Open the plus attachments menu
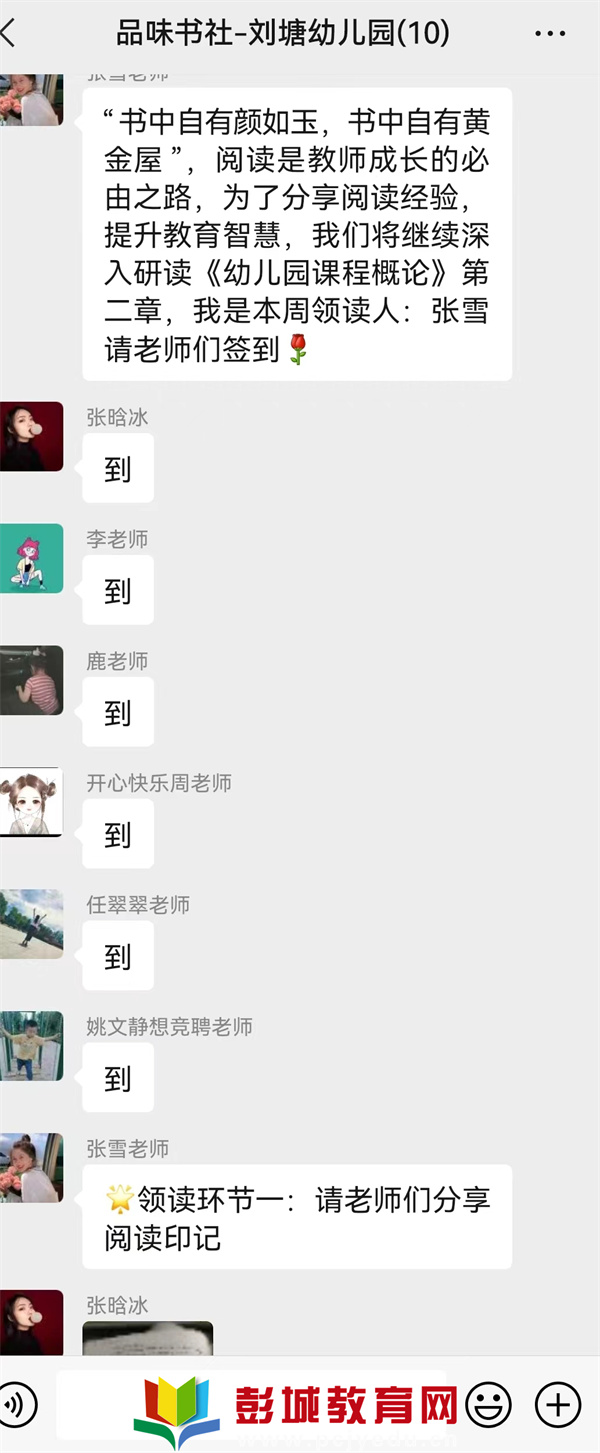The image size is (600, 1453). point(557,1405)
